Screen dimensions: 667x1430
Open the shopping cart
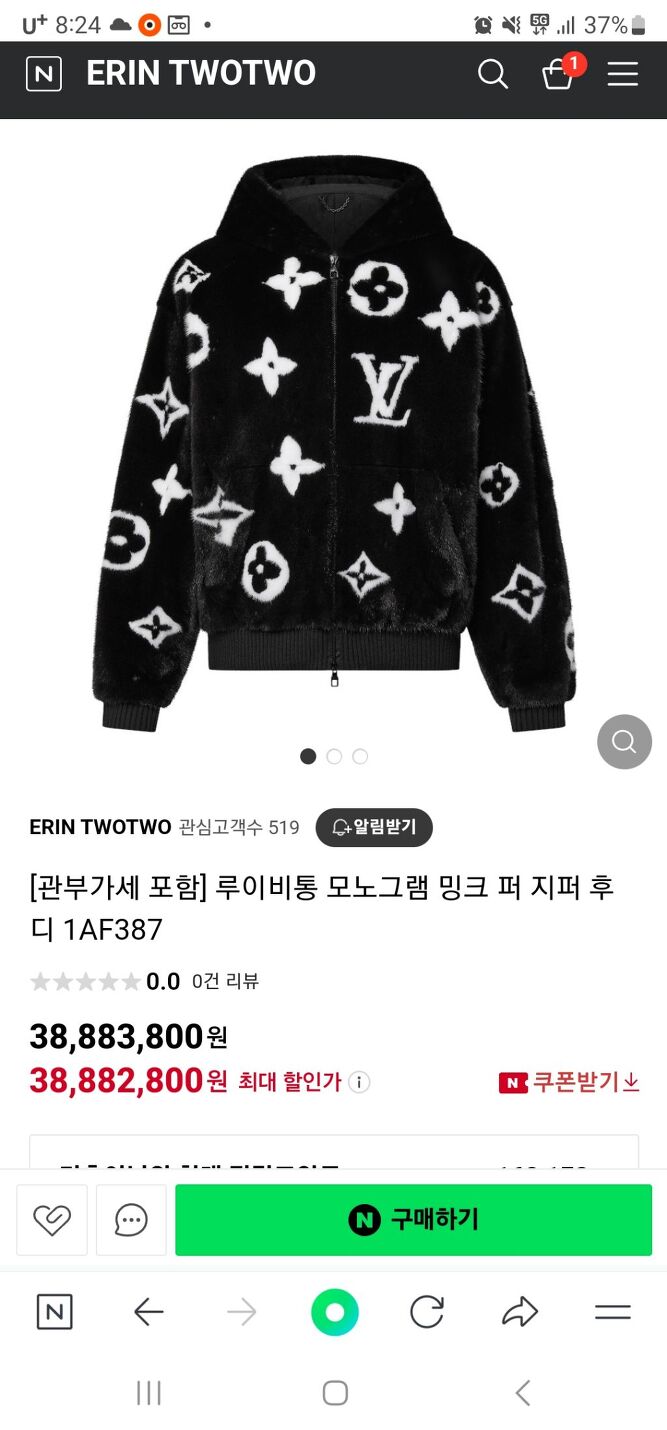click(557, 74)
